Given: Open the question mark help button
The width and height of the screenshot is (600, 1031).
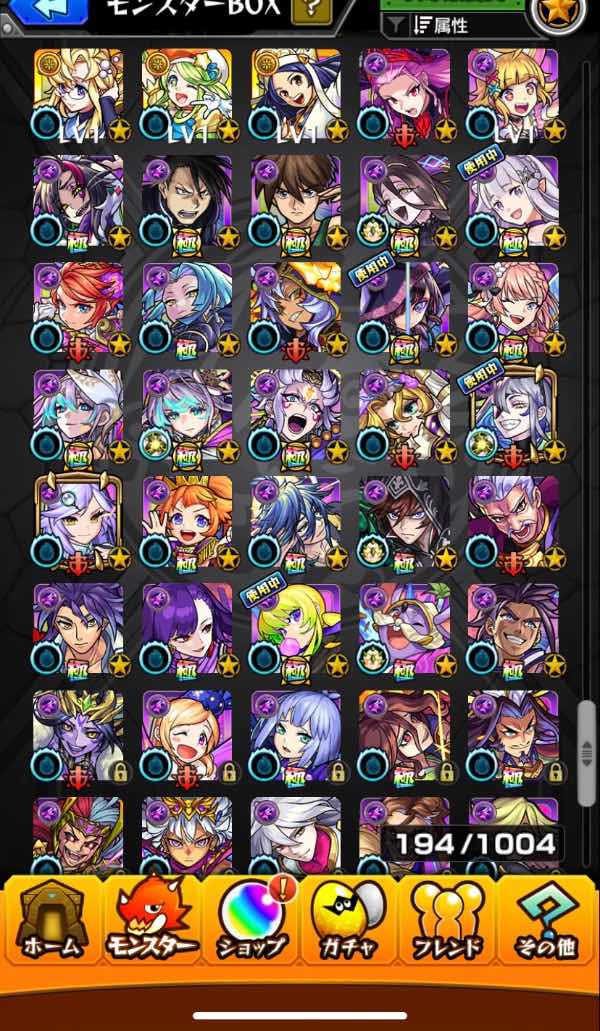Looking at the screenshot, I should coord(311,12).
